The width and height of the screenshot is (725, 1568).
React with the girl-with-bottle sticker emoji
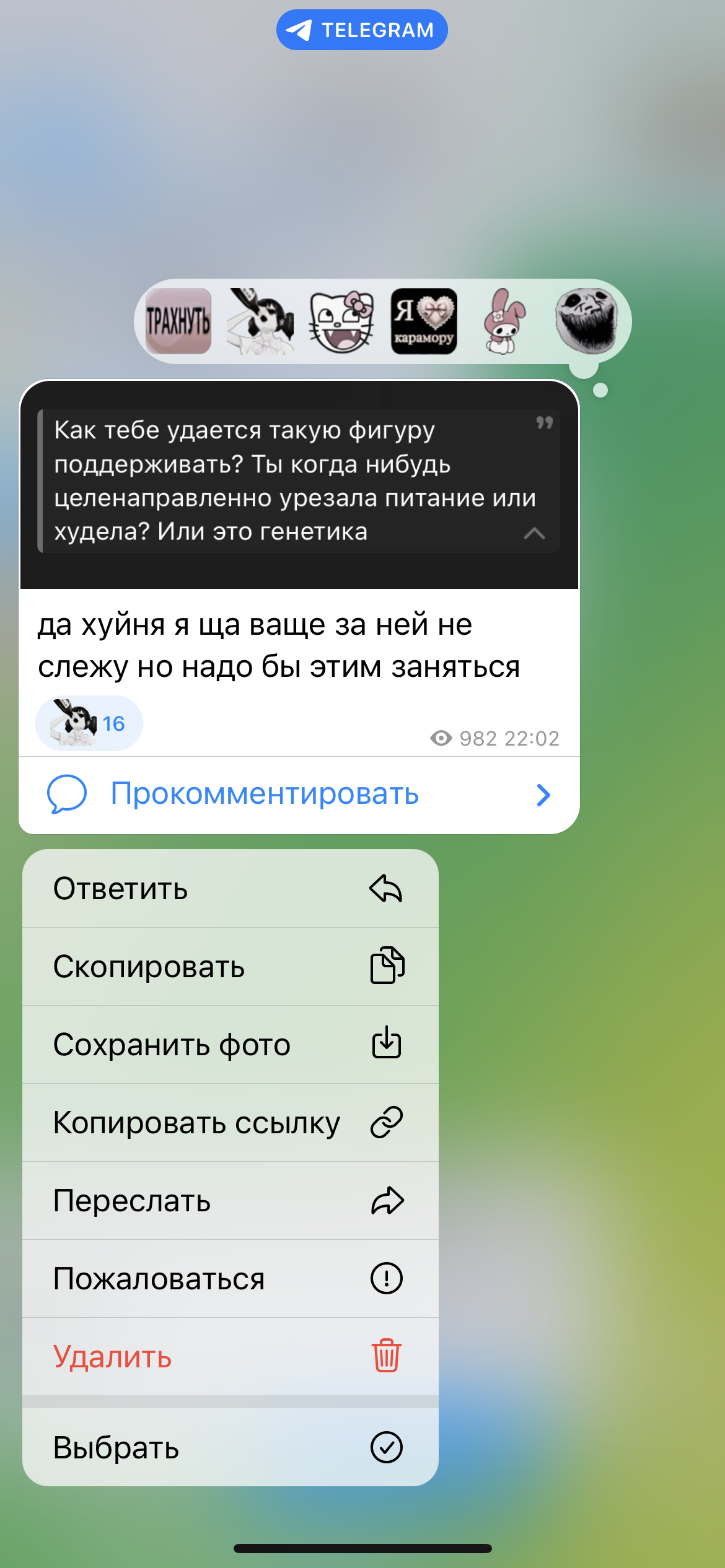click(260, 321)
